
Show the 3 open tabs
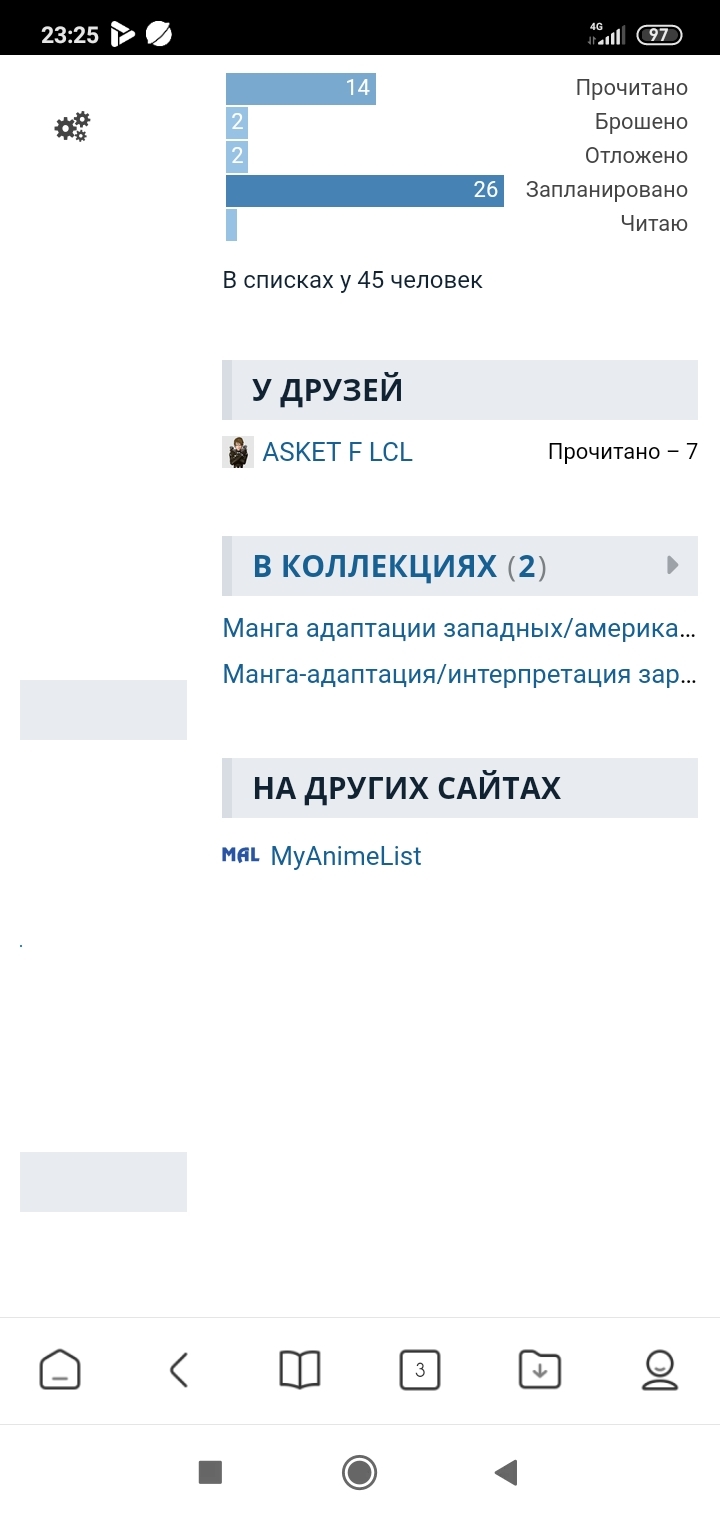(419, 1369)
